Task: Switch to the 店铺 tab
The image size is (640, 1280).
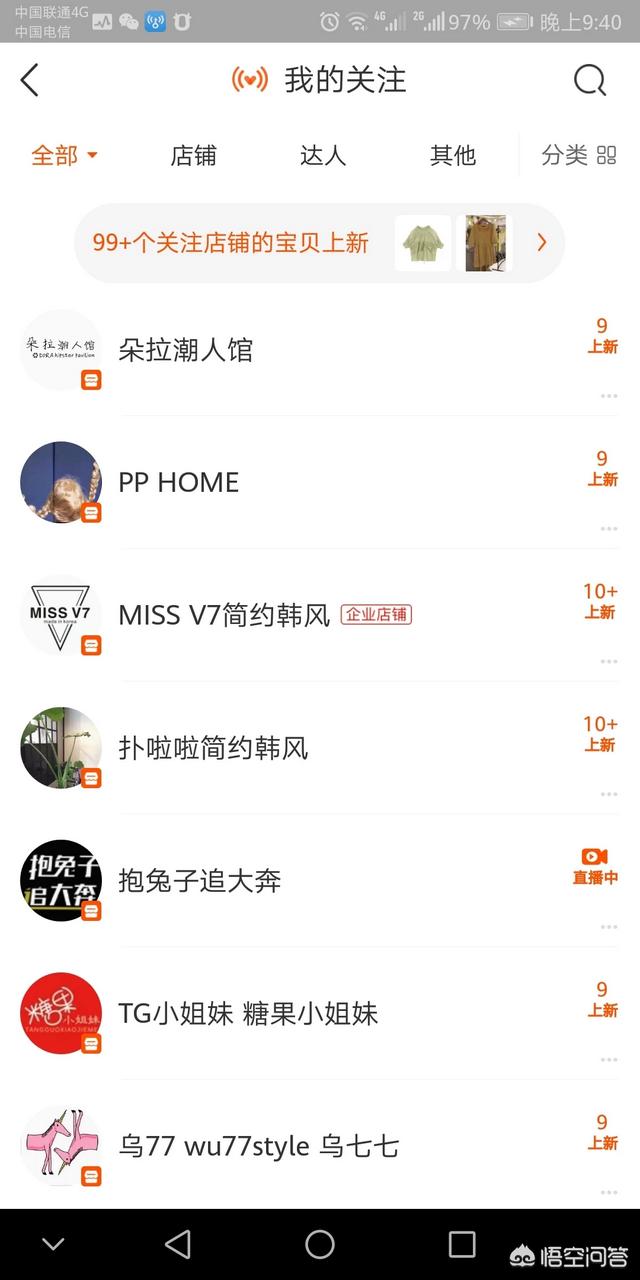Action: 193,155
